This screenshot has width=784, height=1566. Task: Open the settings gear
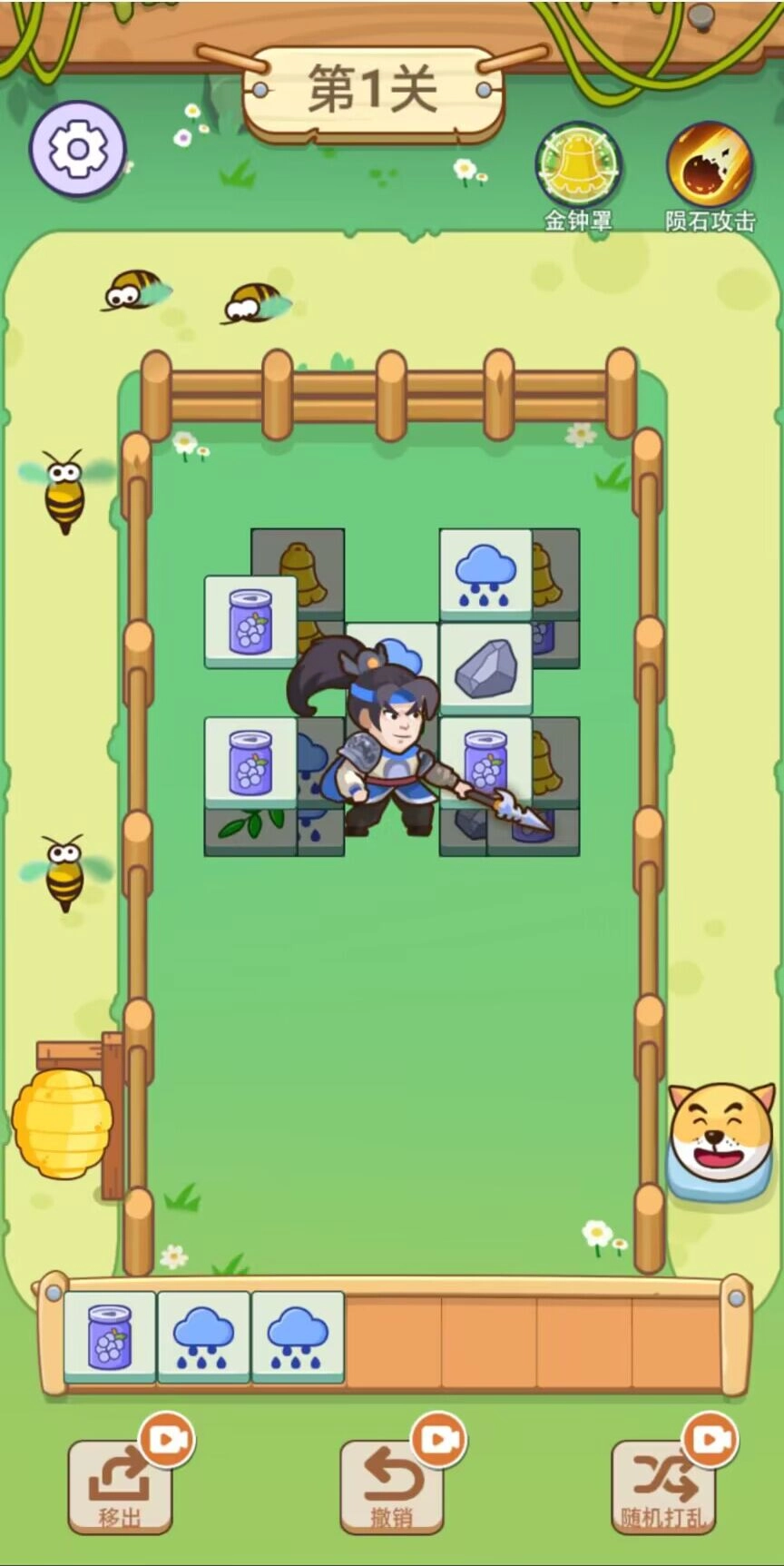[x=77, y=149]
